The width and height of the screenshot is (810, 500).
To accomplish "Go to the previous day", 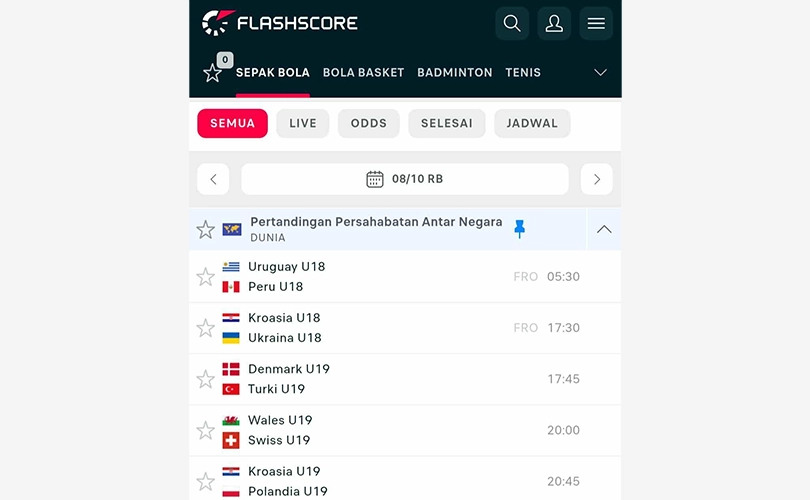I will point(213,179).
